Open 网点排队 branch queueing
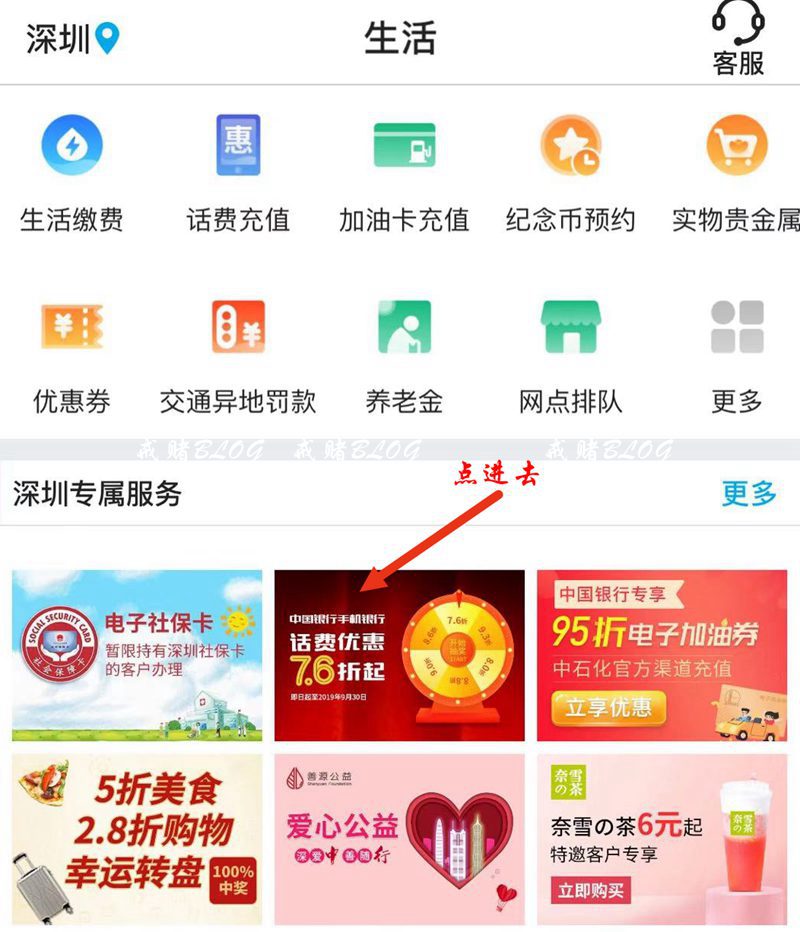This screenshot has width=800, height=932. tap(570, 355)
